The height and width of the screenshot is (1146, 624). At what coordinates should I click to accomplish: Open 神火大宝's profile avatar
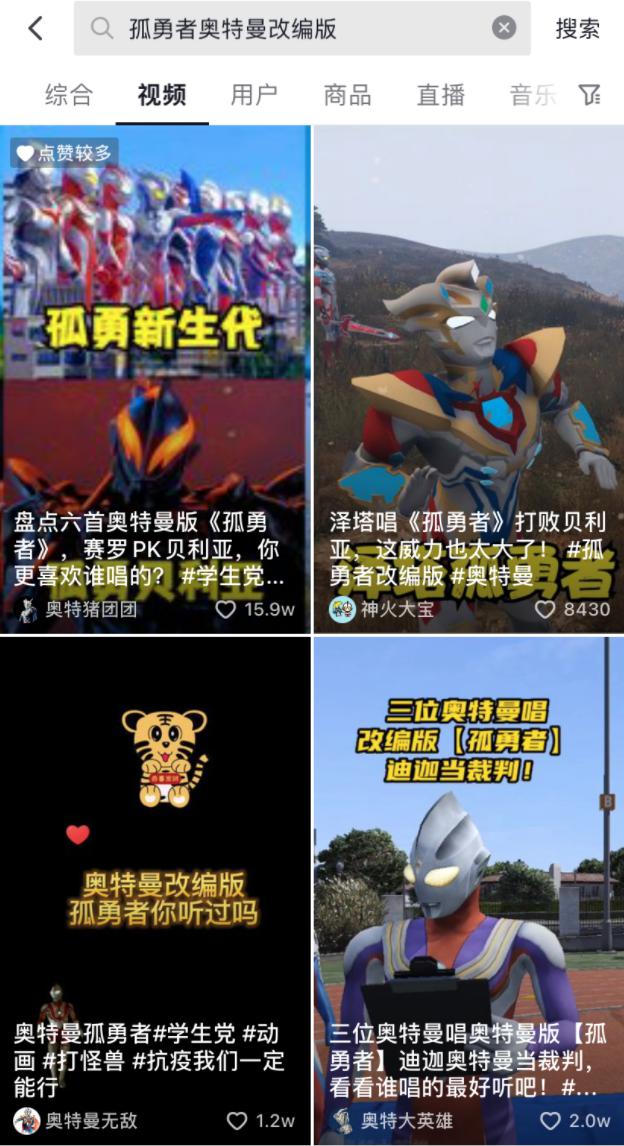tap(342, 609)
